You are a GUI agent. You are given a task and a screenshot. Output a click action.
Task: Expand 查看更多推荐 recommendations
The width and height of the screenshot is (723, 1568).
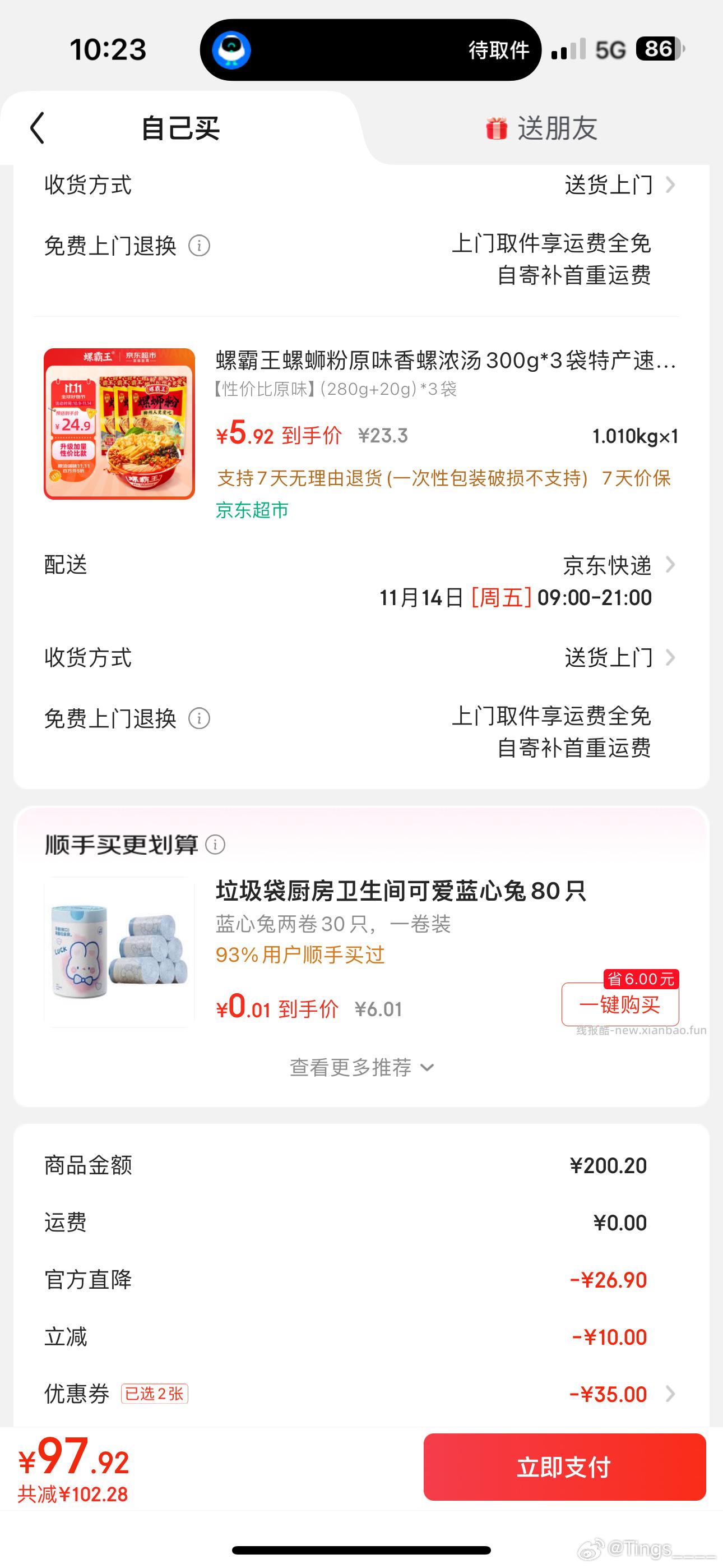(x=361, y=1067)
